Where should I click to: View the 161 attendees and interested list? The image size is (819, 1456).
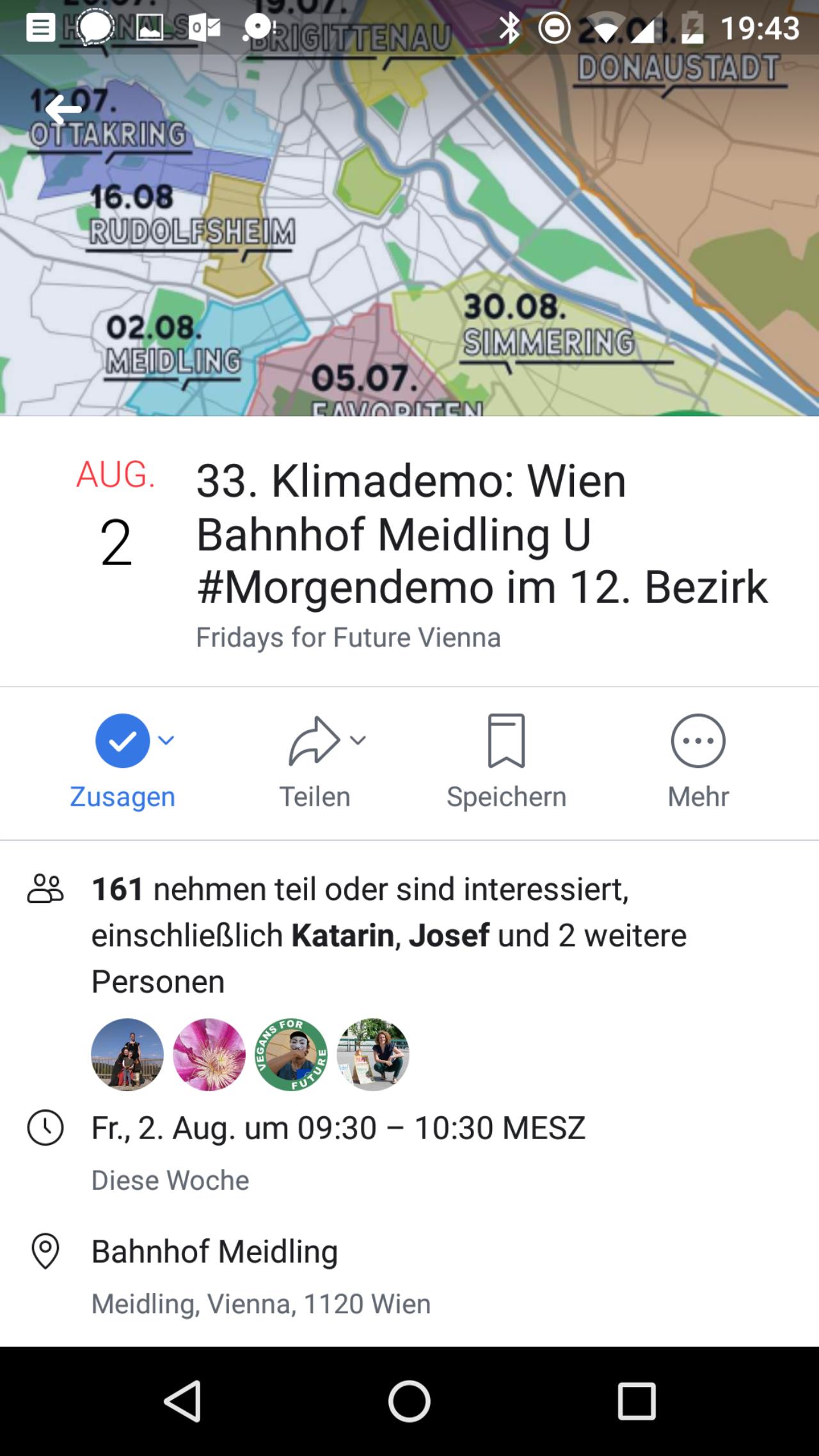point(389,935)
